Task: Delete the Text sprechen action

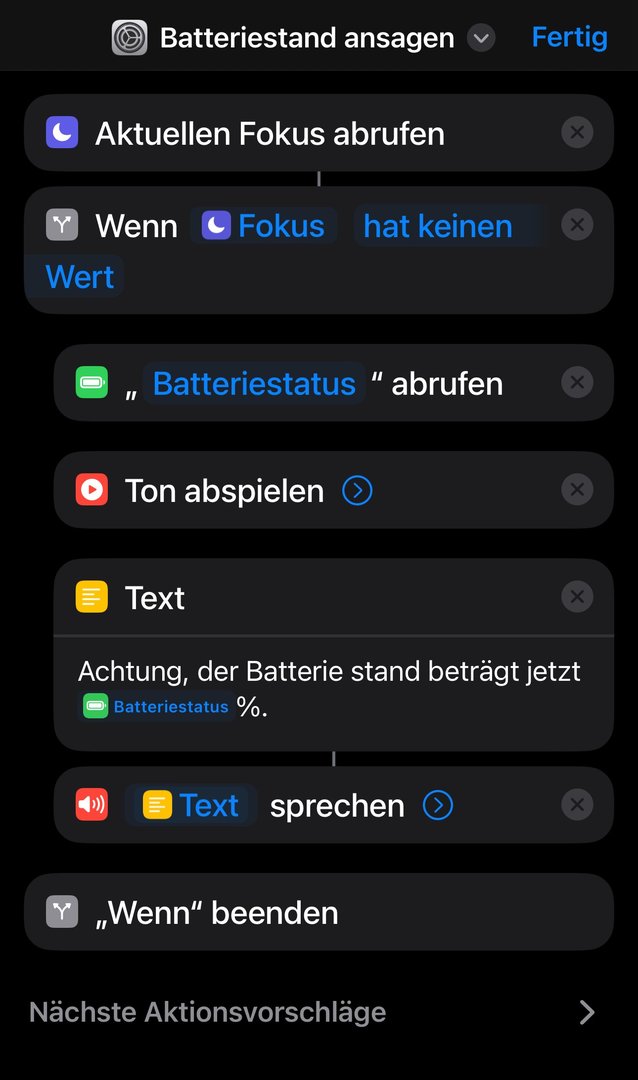Action: coord(577,805)
